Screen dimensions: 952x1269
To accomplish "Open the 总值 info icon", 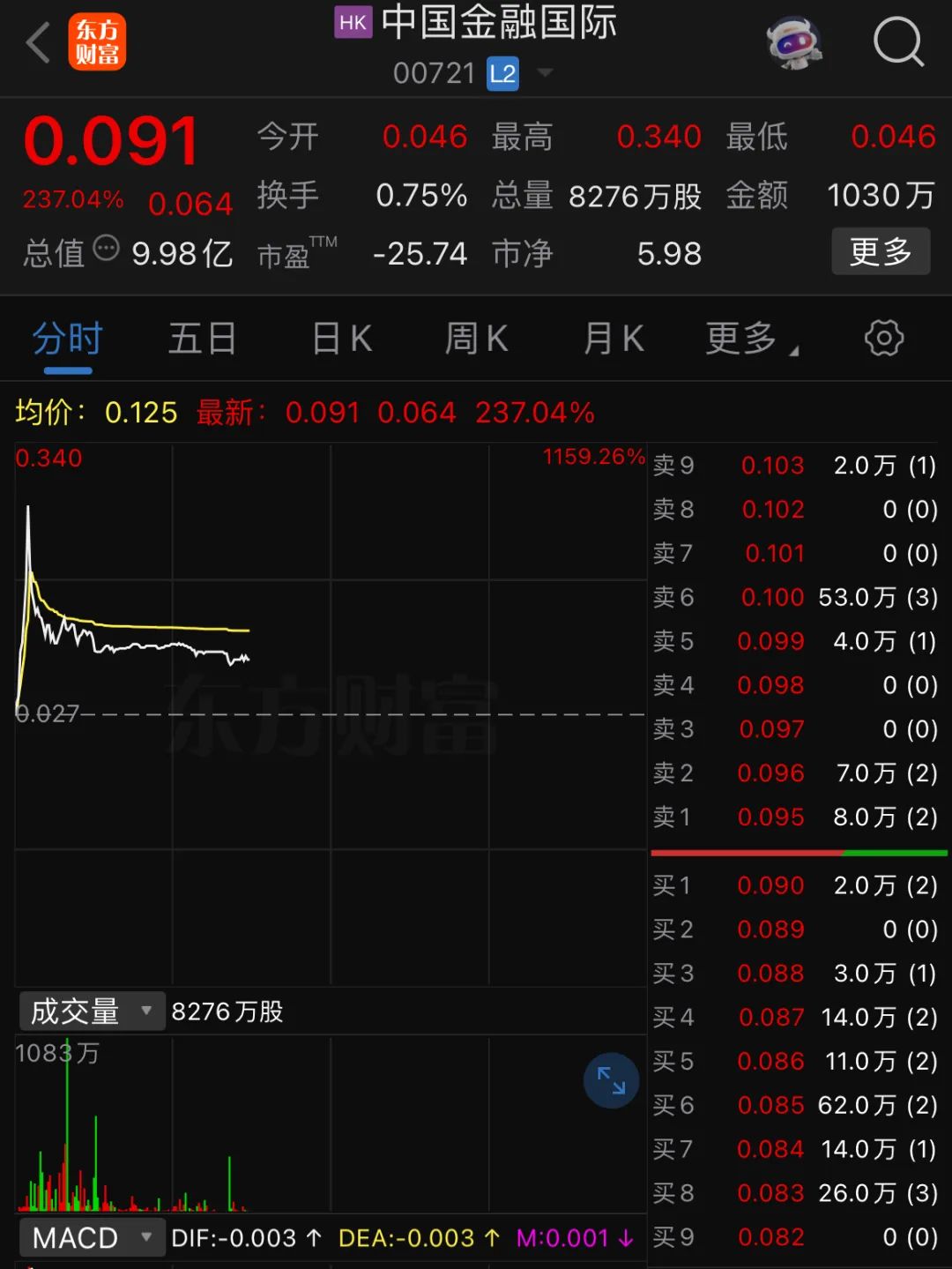I will click(106, 249).
